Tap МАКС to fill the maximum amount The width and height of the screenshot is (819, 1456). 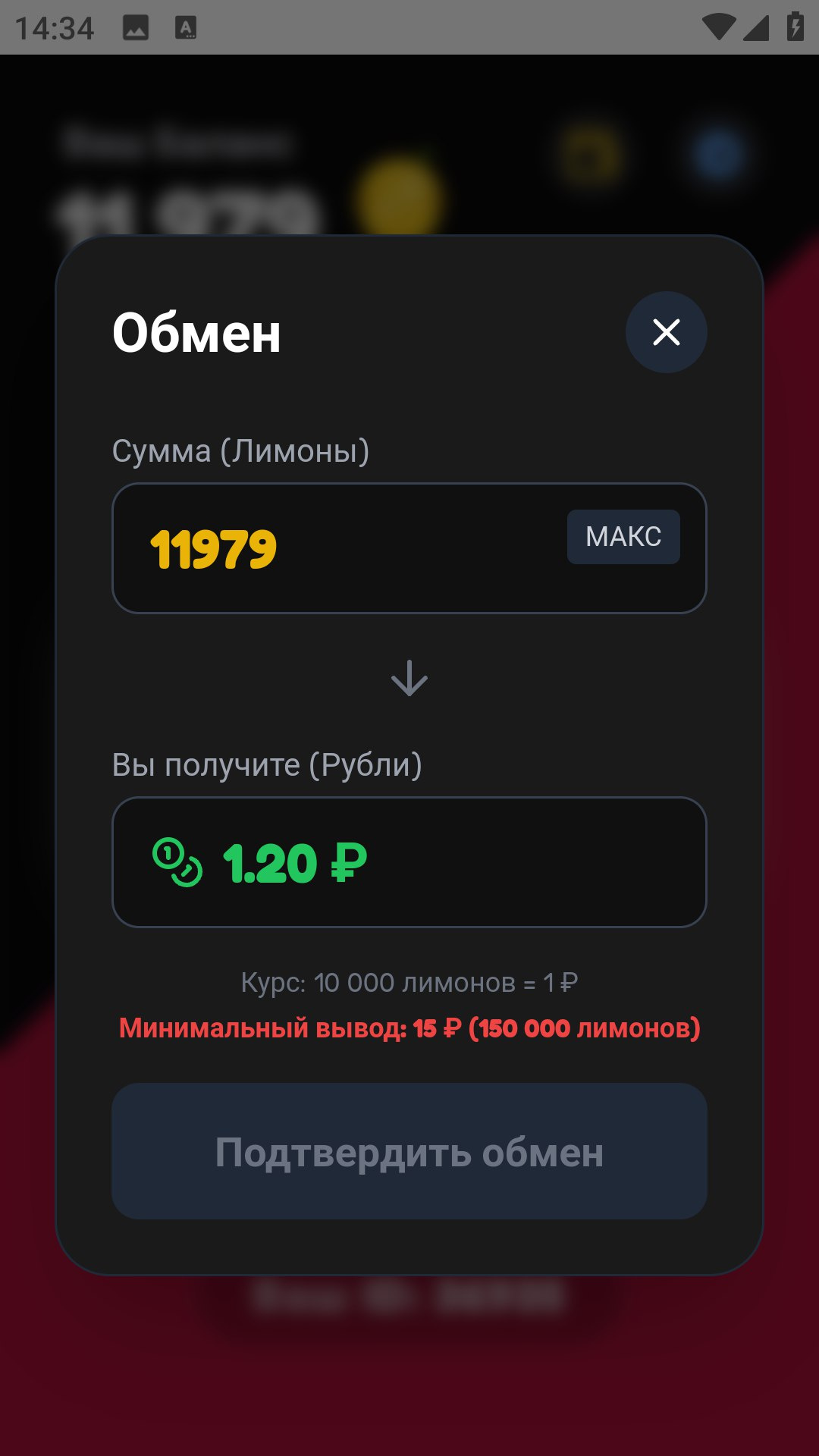click(623, 537)
